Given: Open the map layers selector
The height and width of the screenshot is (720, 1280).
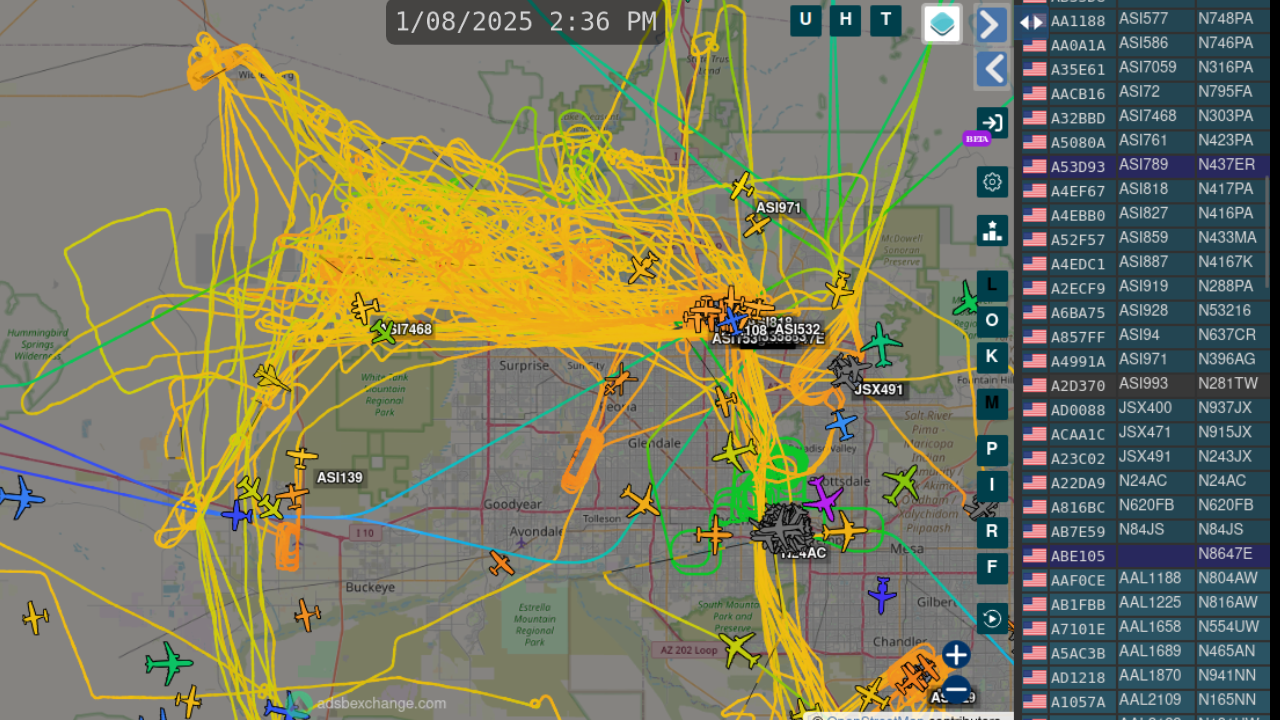Looking at the screenshot, I should click(x=942, y=24).
